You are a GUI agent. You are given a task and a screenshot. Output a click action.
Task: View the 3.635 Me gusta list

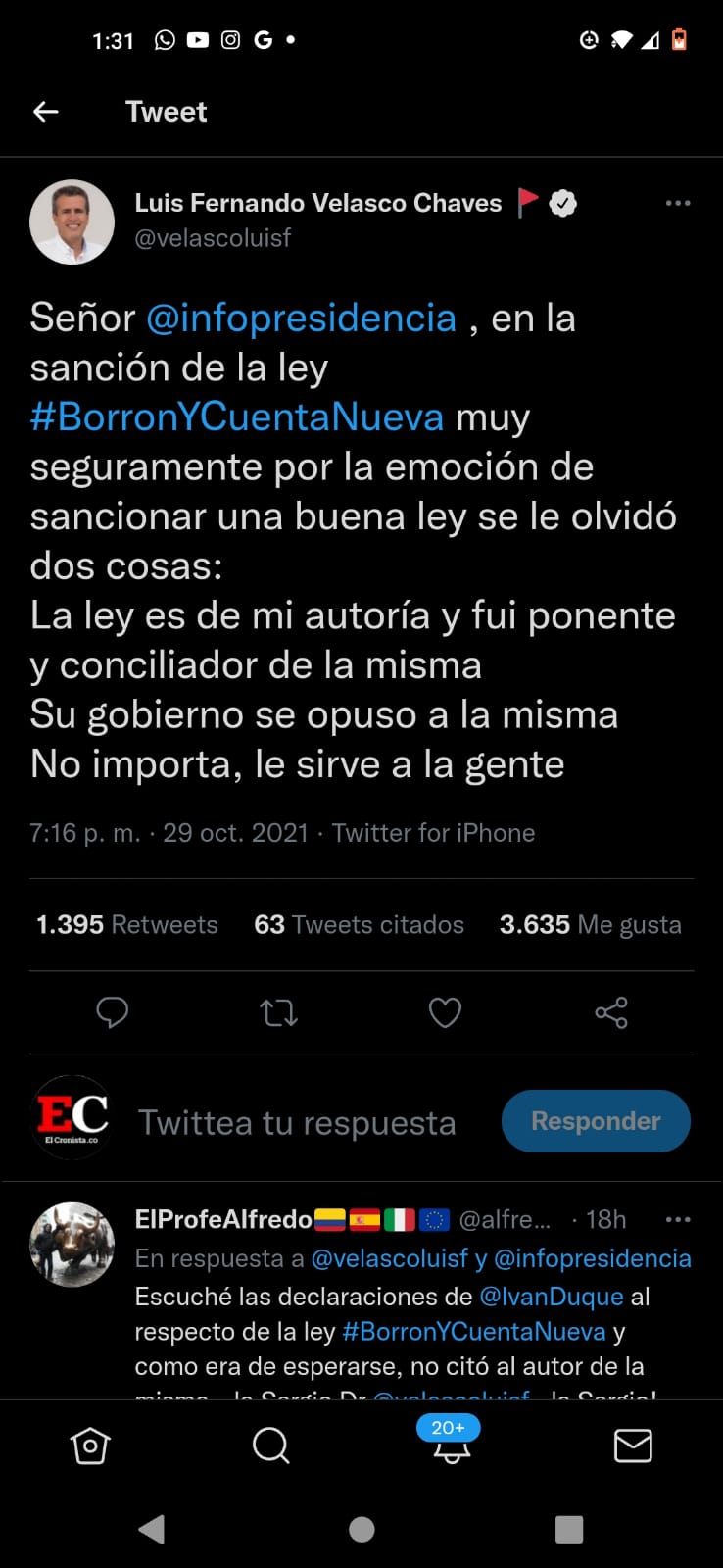click(590, 924)
